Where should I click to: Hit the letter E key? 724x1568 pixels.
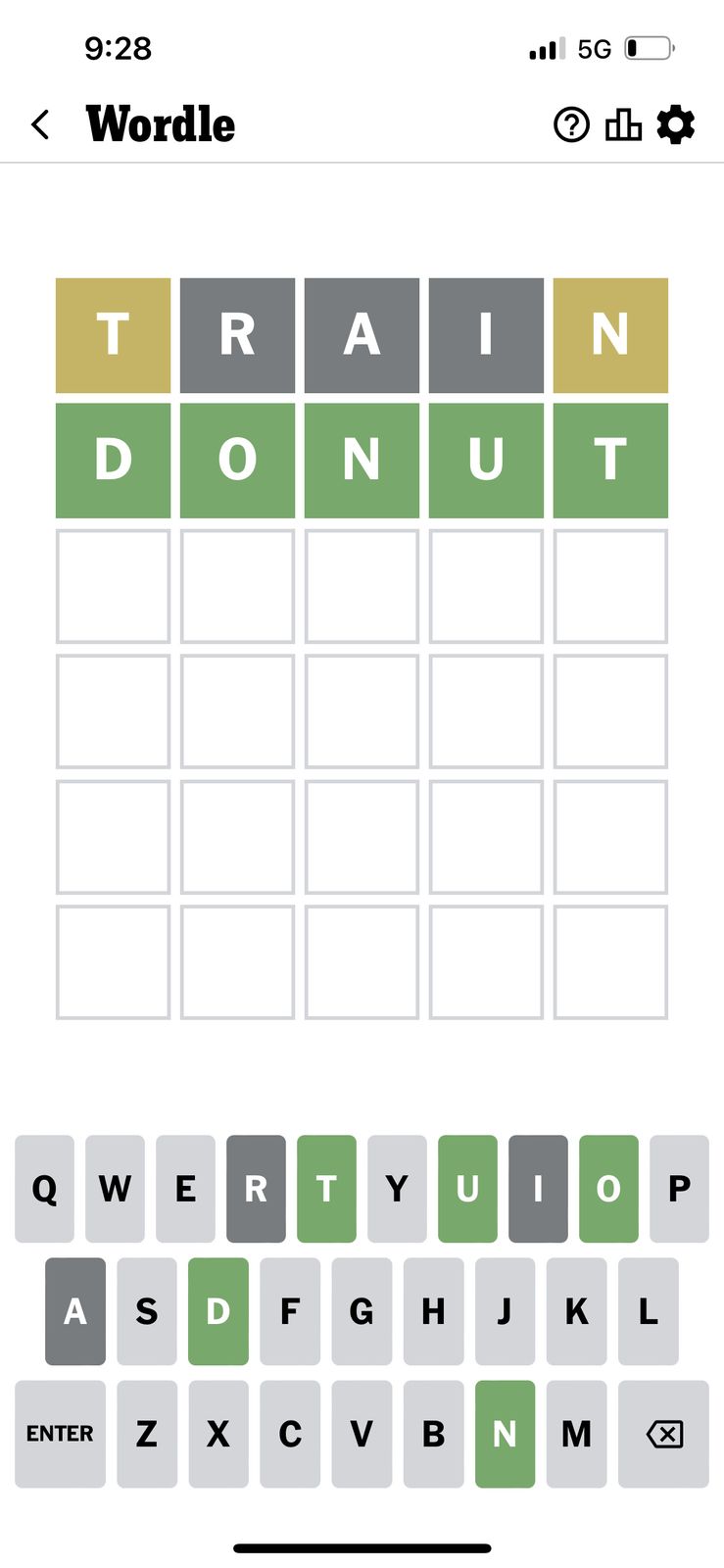[185, 1189]
